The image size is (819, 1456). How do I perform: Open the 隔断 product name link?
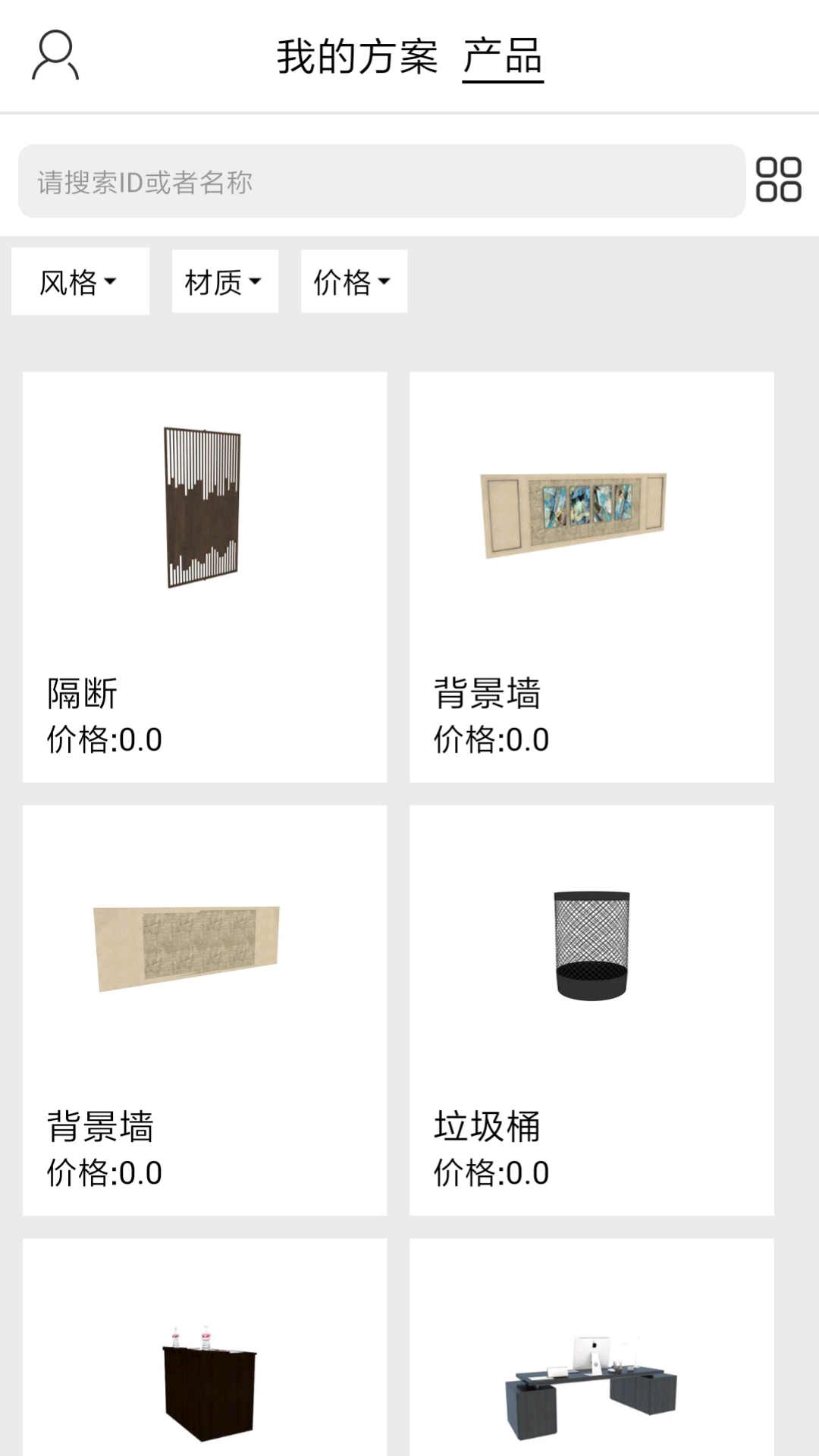pos(82,692)
